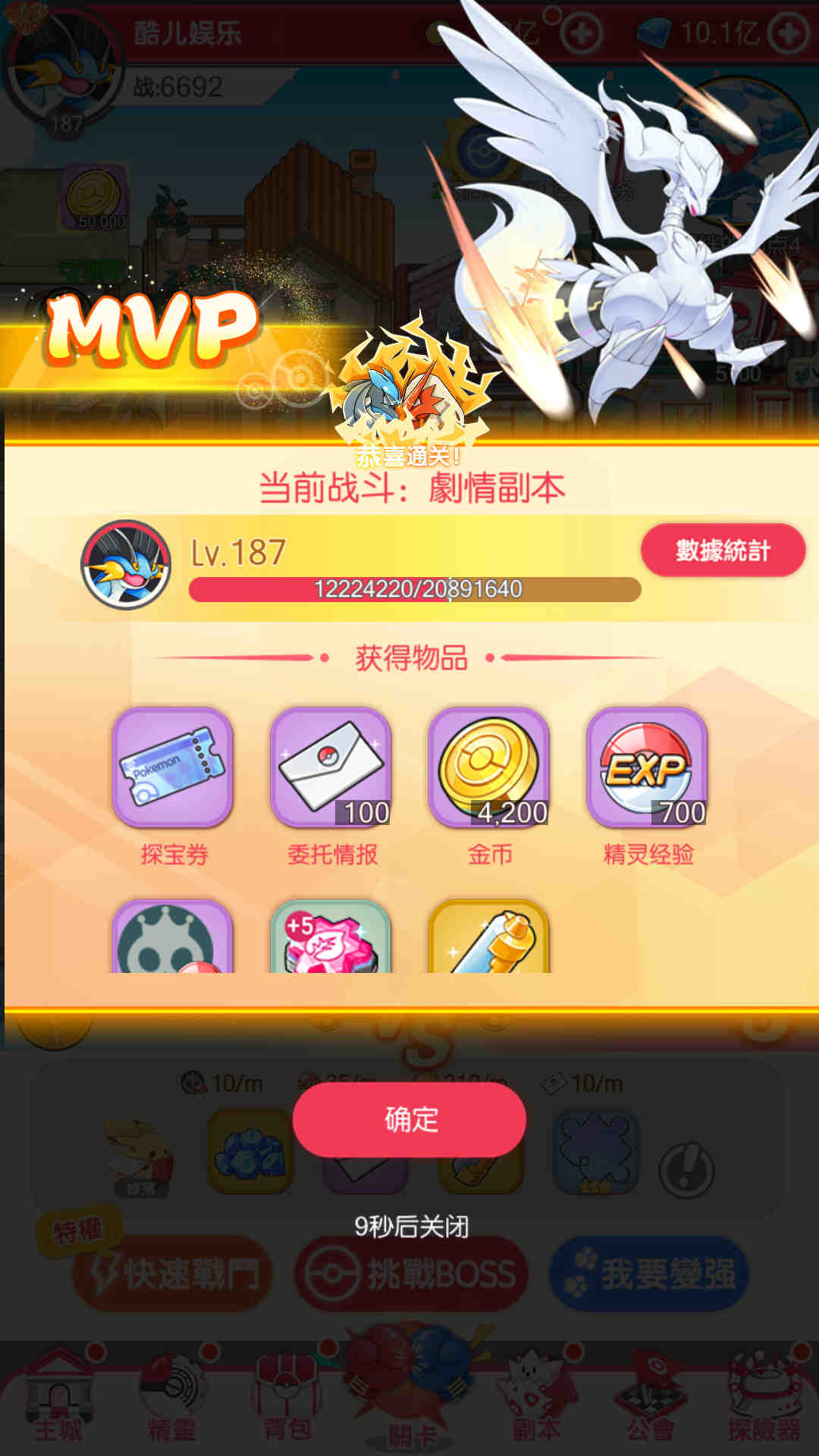This screenshot has width=819, height=1456.
Task: Tap the 委托情报 reward item
Action: pyautogui.click(x=331, y=767)
